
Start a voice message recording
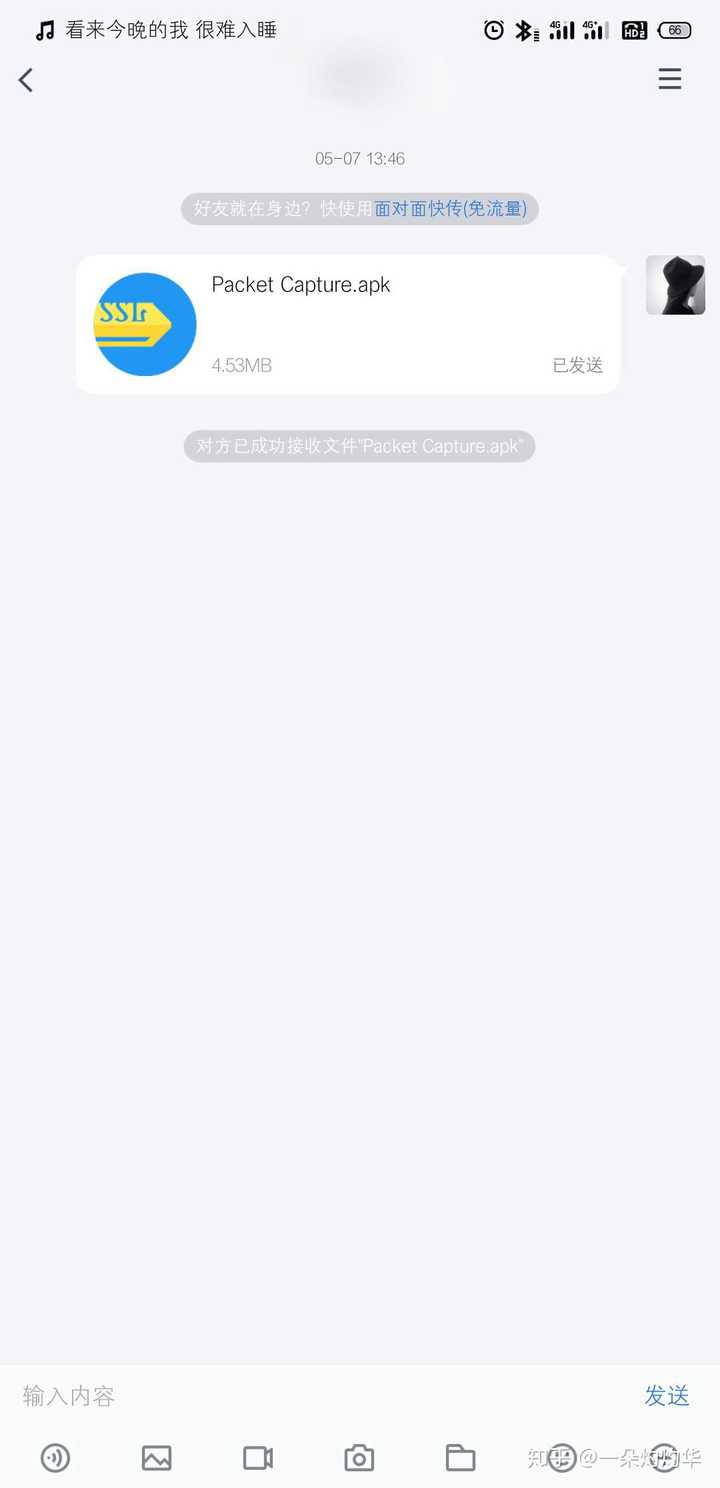point(55,1458)
